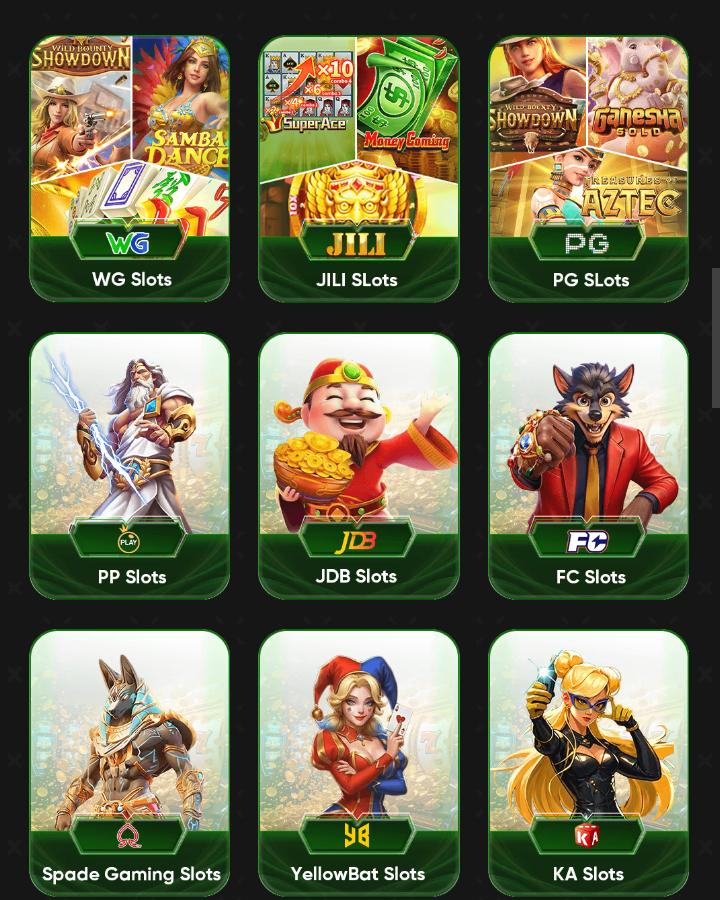Click the YB logo on YellowBat tile
720x900 pixels.
357,837
